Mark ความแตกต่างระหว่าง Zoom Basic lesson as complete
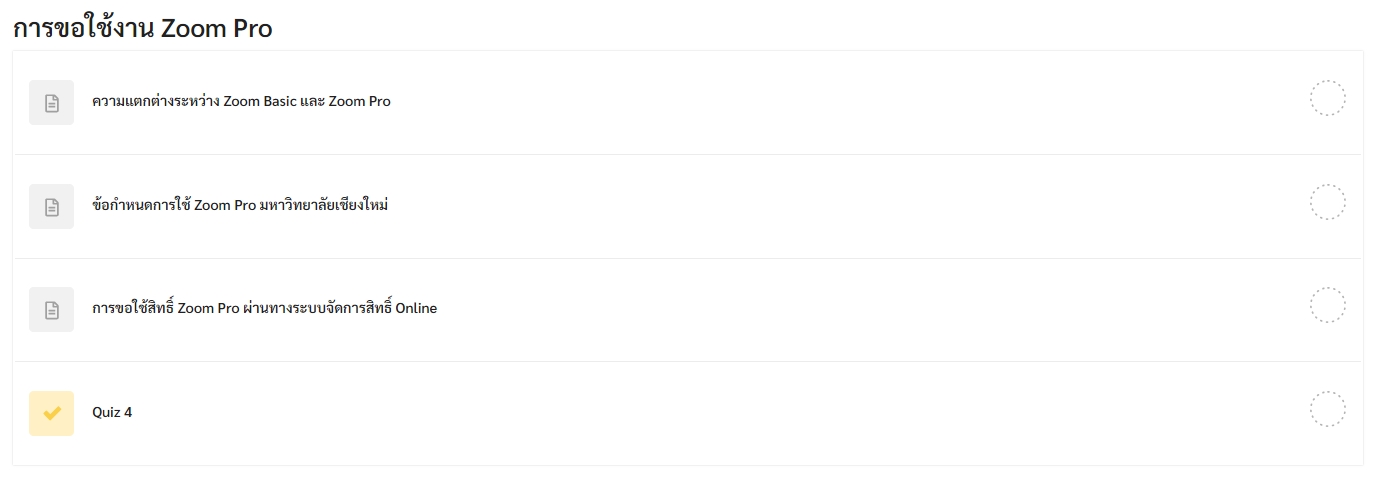Image resolution: width=1383 pixels, height=487 pixels. coord(1327,98)
